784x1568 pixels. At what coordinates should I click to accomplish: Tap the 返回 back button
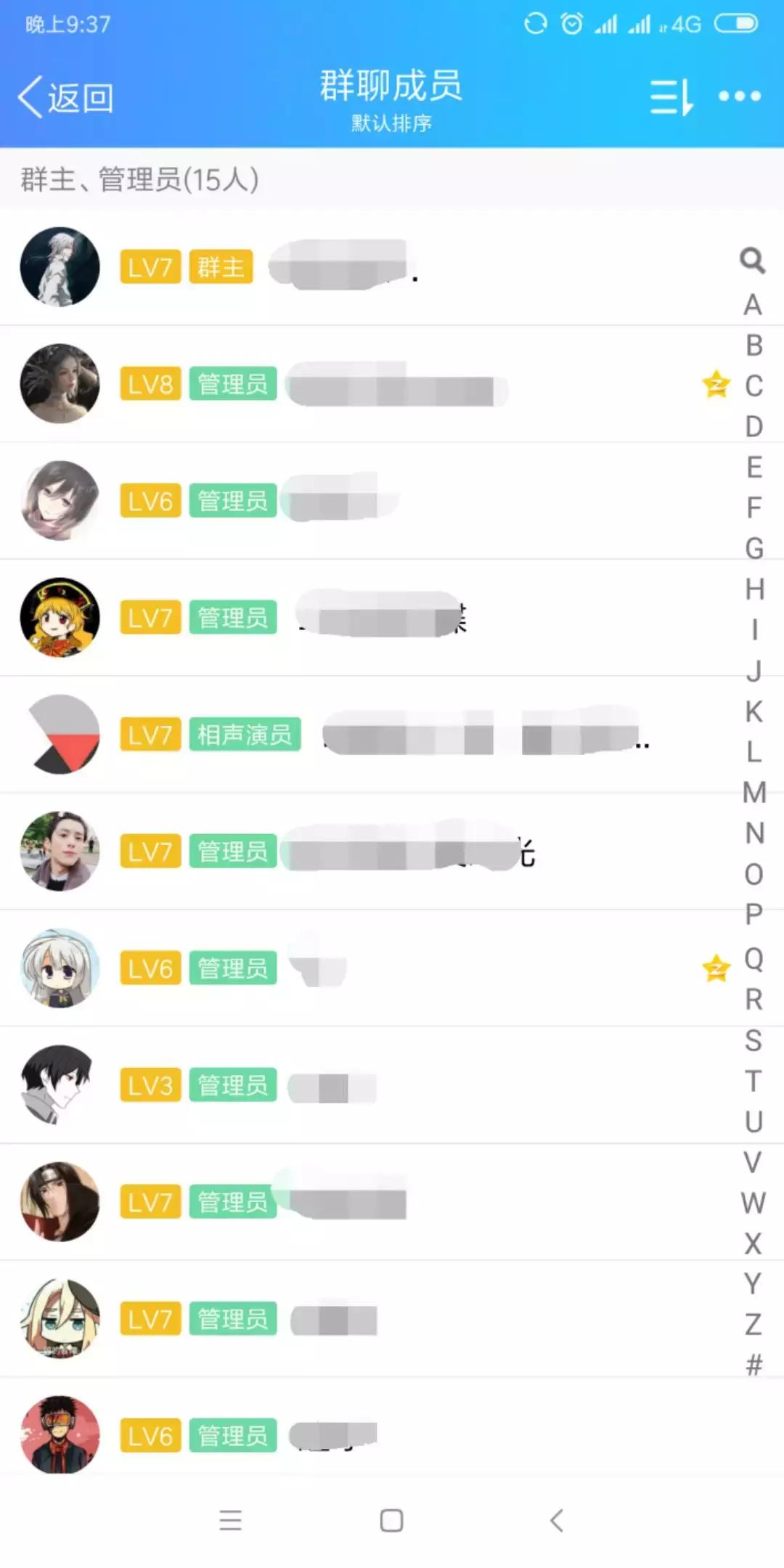pyautogui.click(x=65, y=96)
